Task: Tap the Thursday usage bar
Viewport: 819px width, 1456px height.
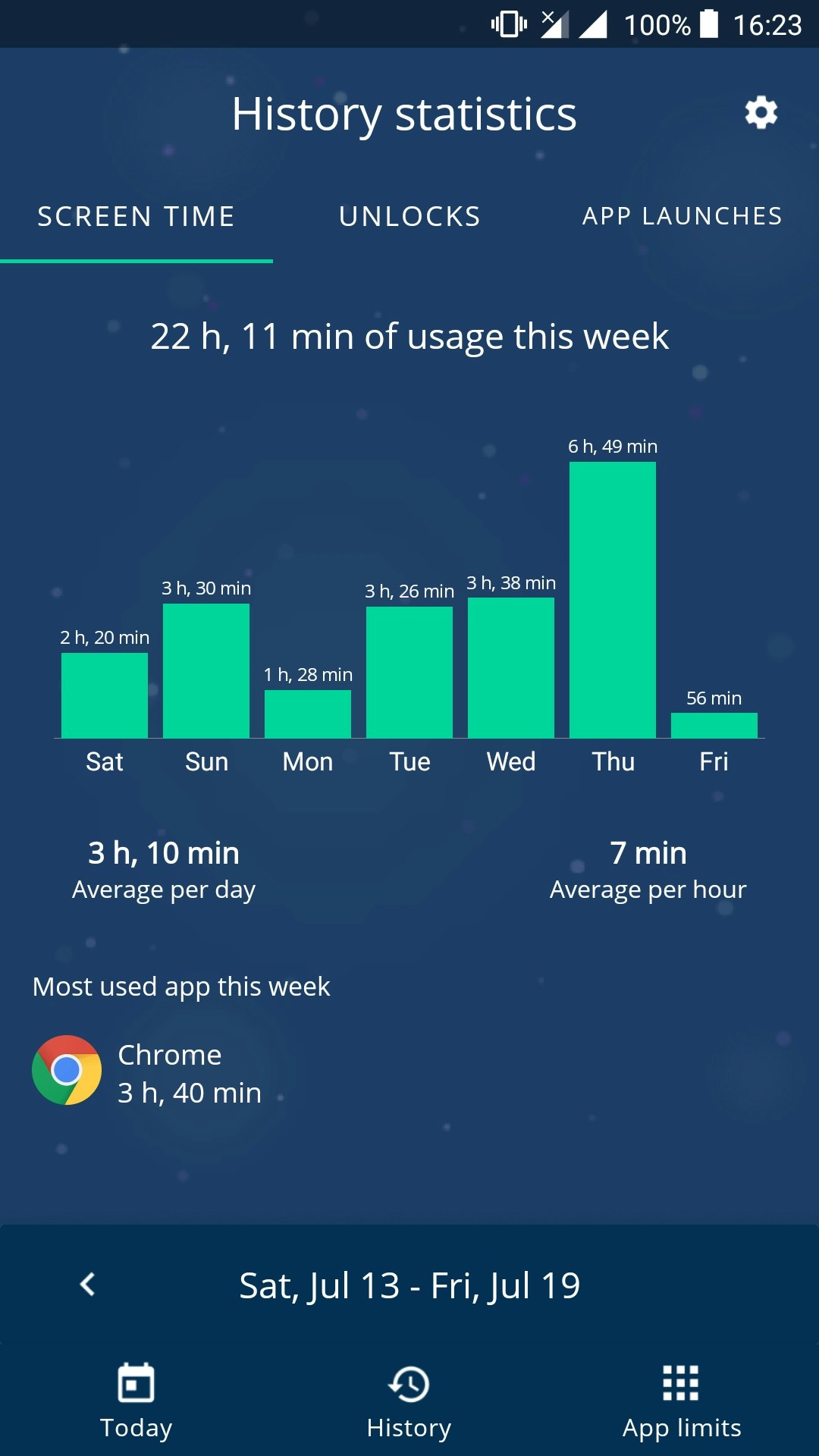Action: [612, 599]
